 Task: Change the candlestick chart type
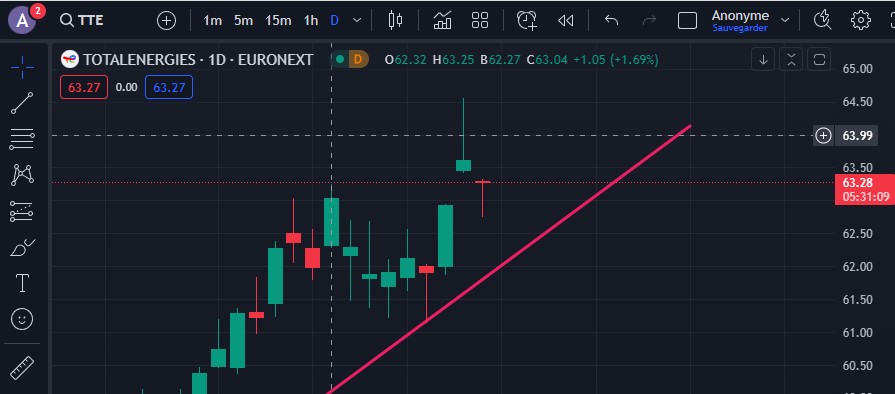click(x=395, y=21)
